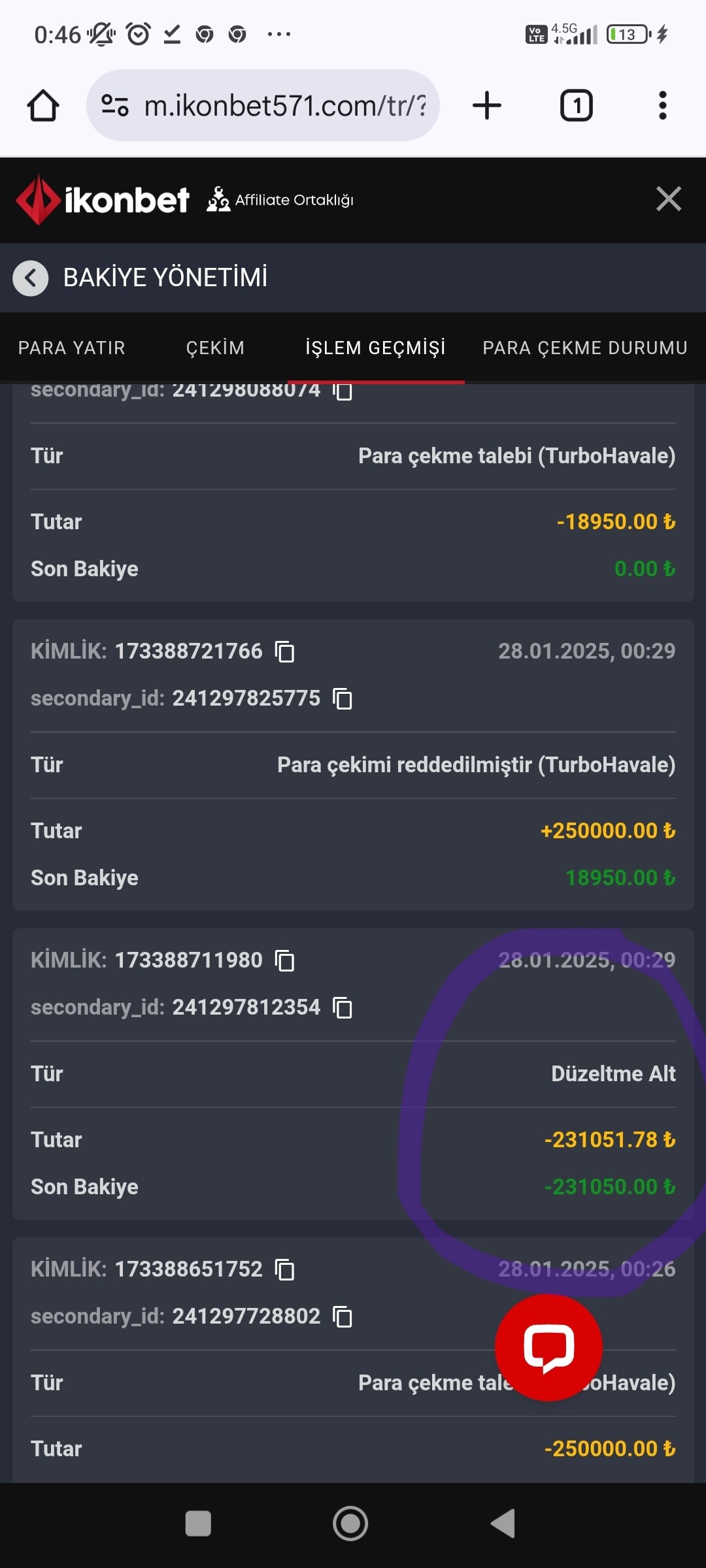
Task: Close the panel with the X
Action: pyautogui.click(x=668, y=199)
